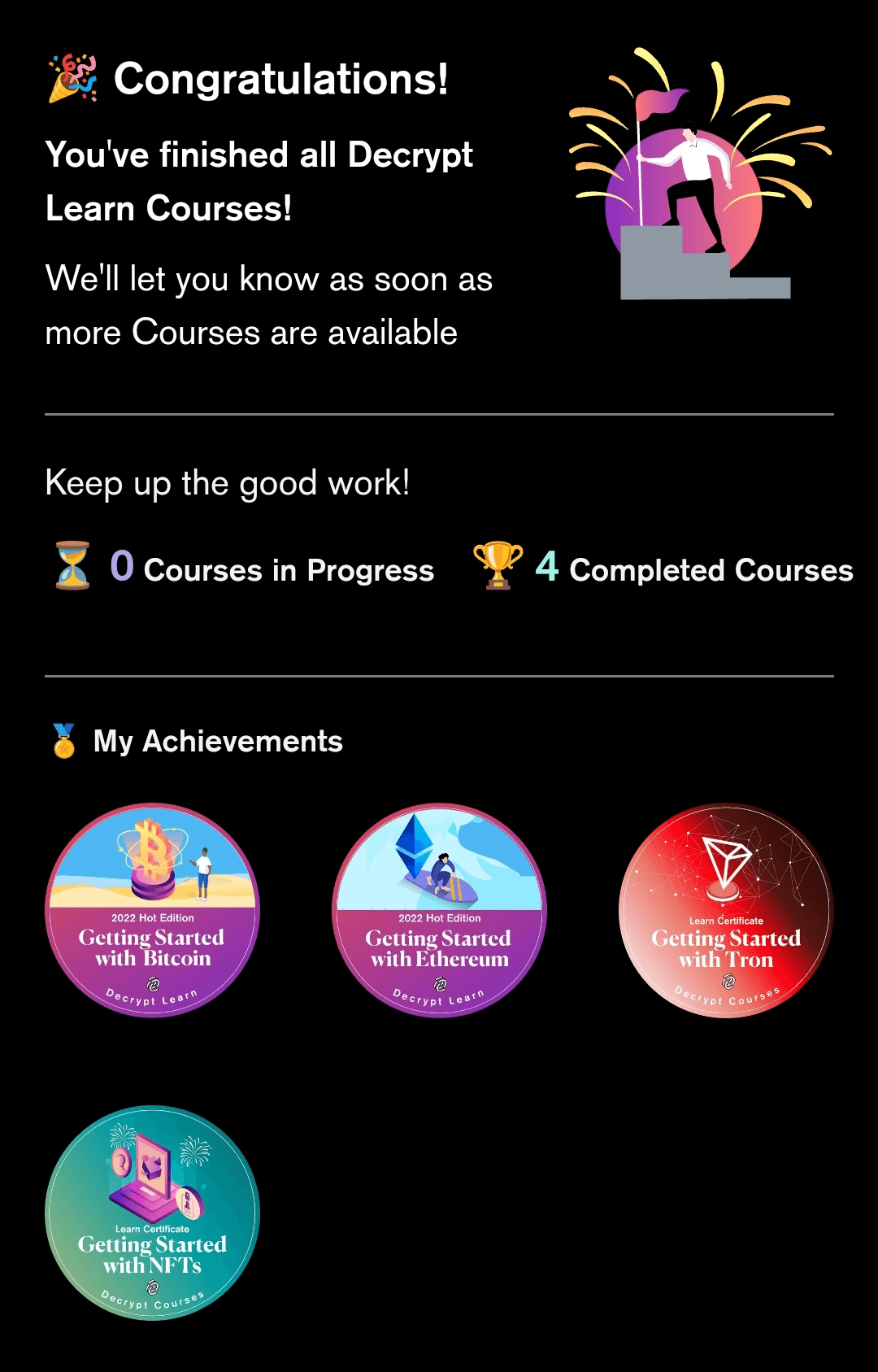Open the Getting Started with Bitcoin badge
Image resolution: width=878 pixels, height=1372 pixels.
click(152, 910)
